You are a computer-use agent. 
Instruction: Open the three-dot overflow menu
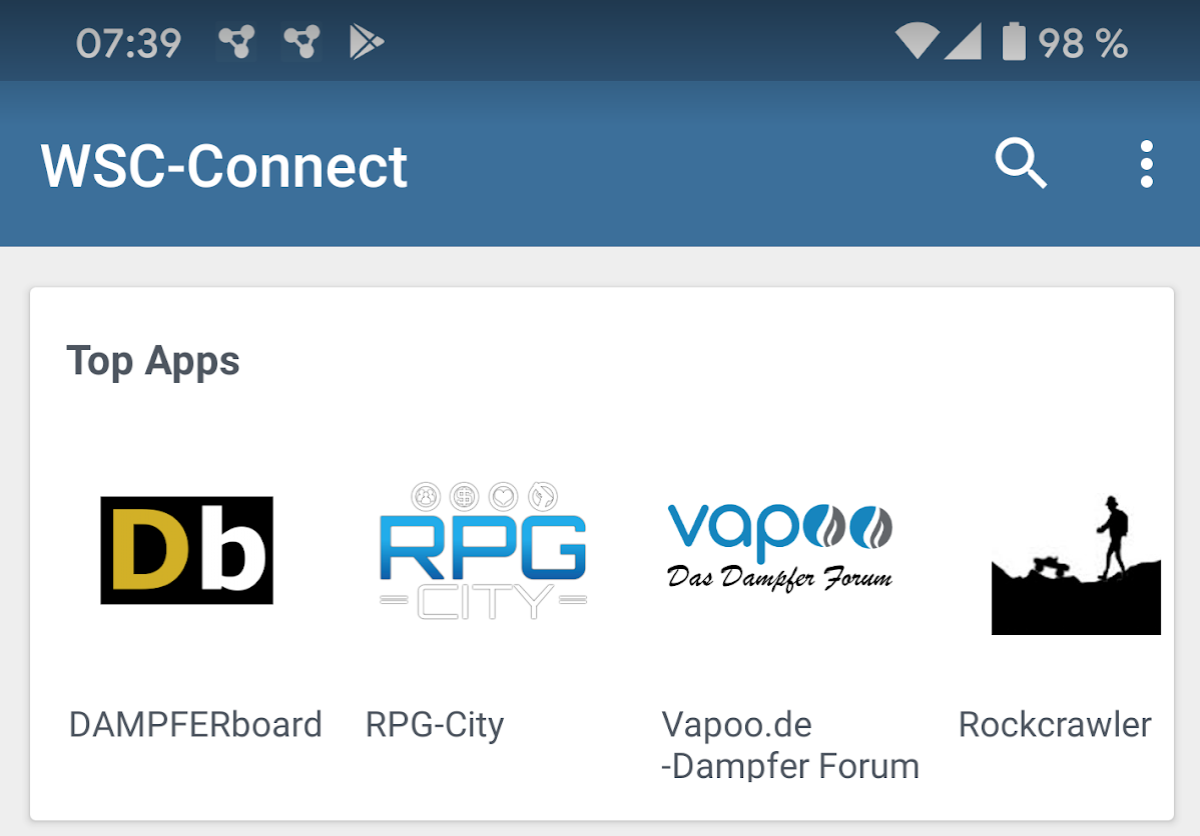(x=1146, y=164)
